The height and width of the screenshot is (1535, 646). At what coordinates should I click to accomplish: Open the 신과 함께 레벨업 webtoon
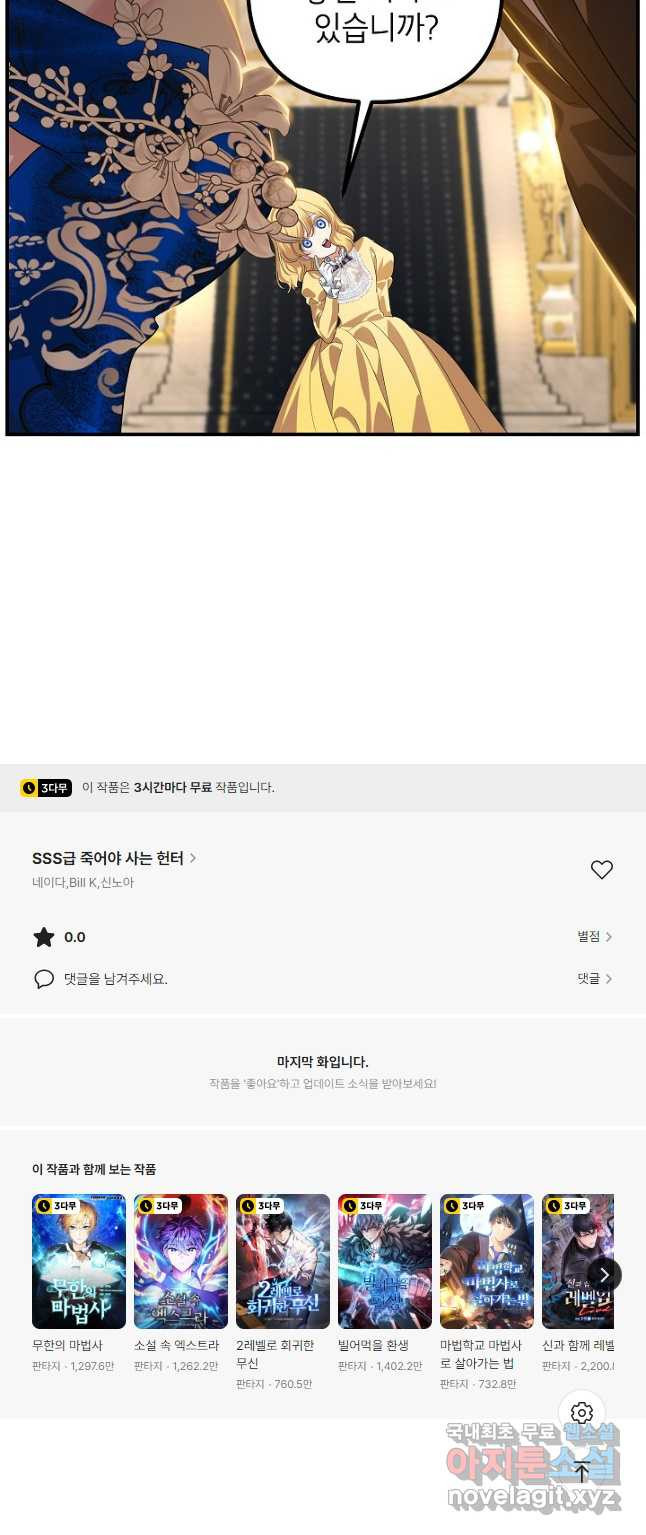click(575, 1260)
